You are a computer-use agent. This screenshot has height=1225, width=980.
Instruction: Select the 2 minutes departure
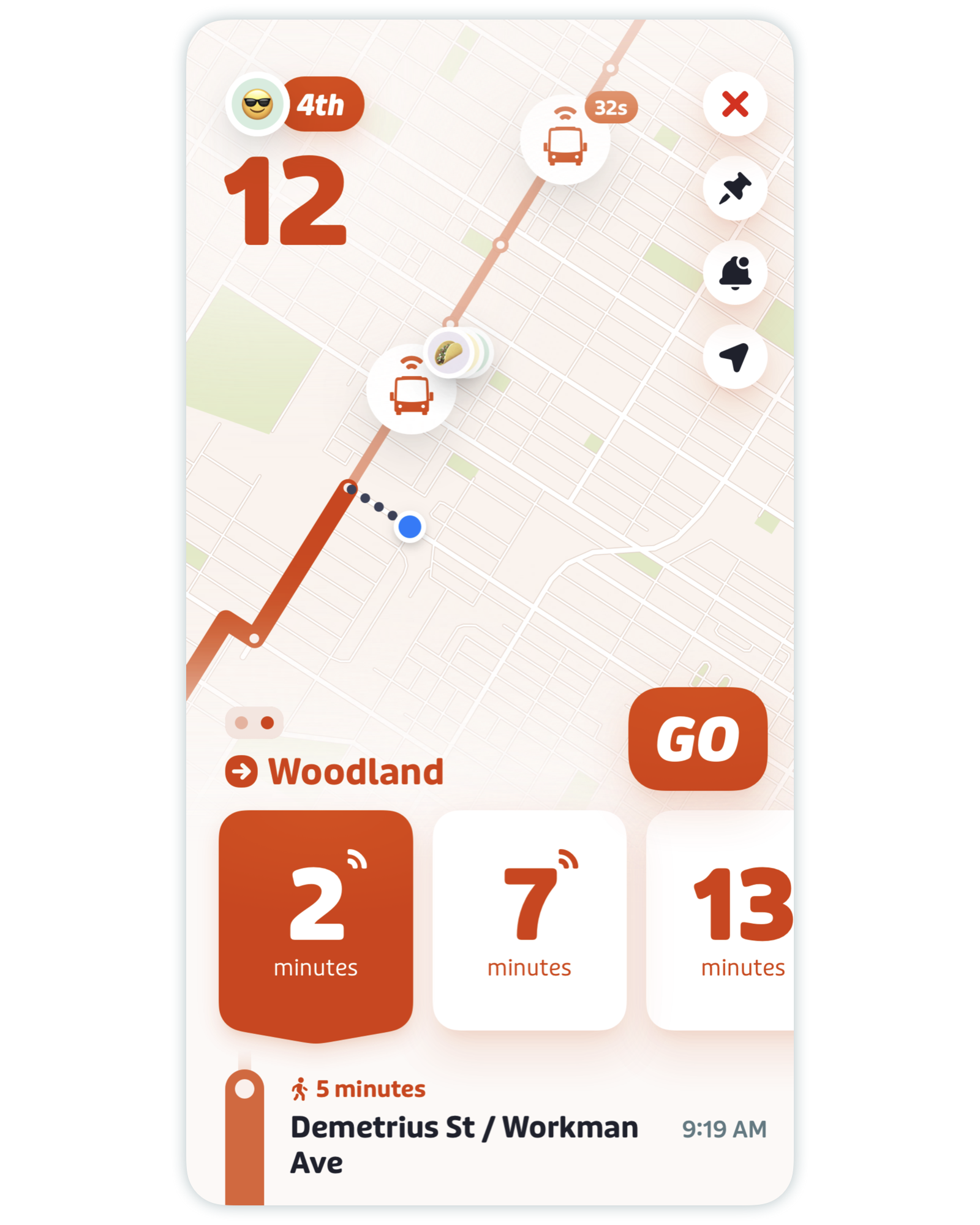coord(315,922)
